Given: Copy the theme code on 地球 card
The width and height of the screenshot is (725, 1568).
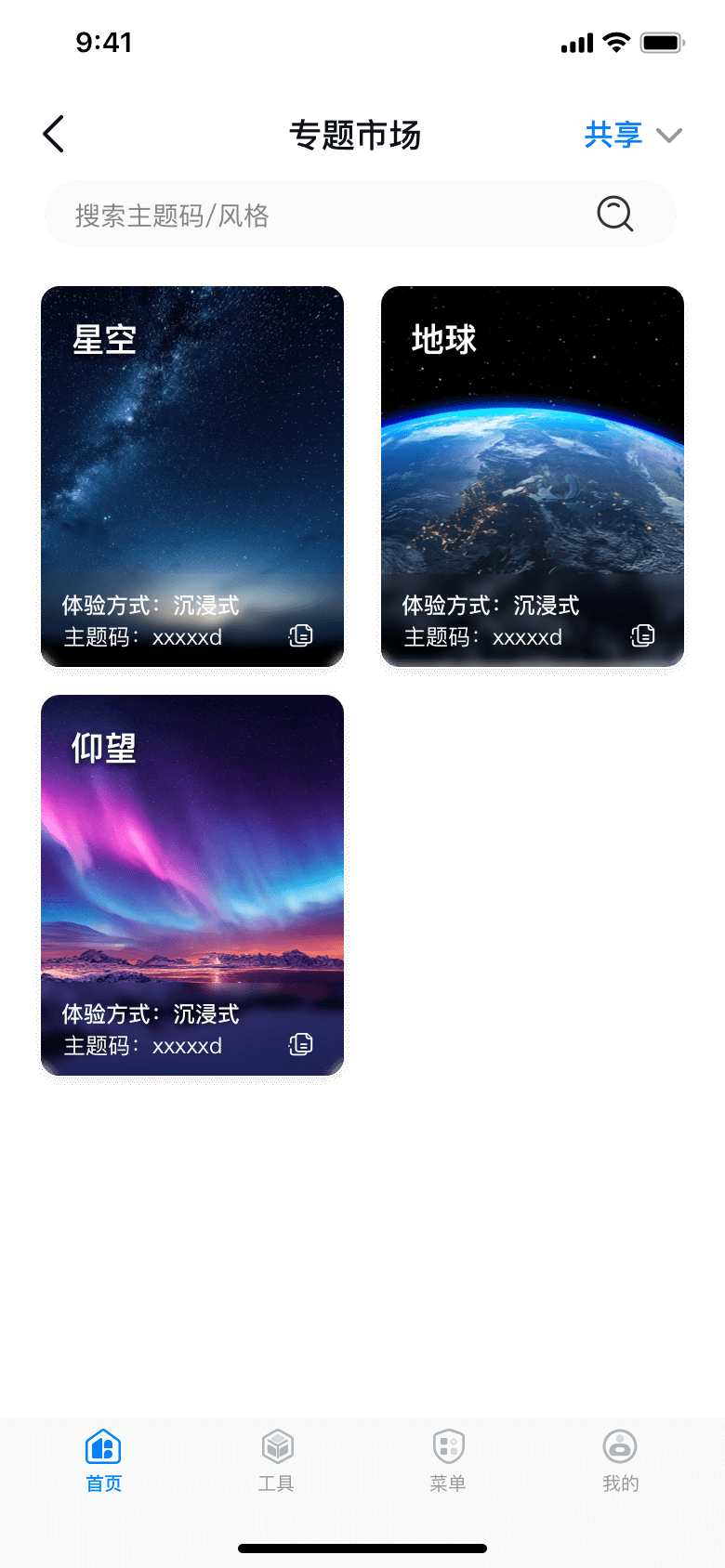Looking at the screenshot, I should point(642,635).
